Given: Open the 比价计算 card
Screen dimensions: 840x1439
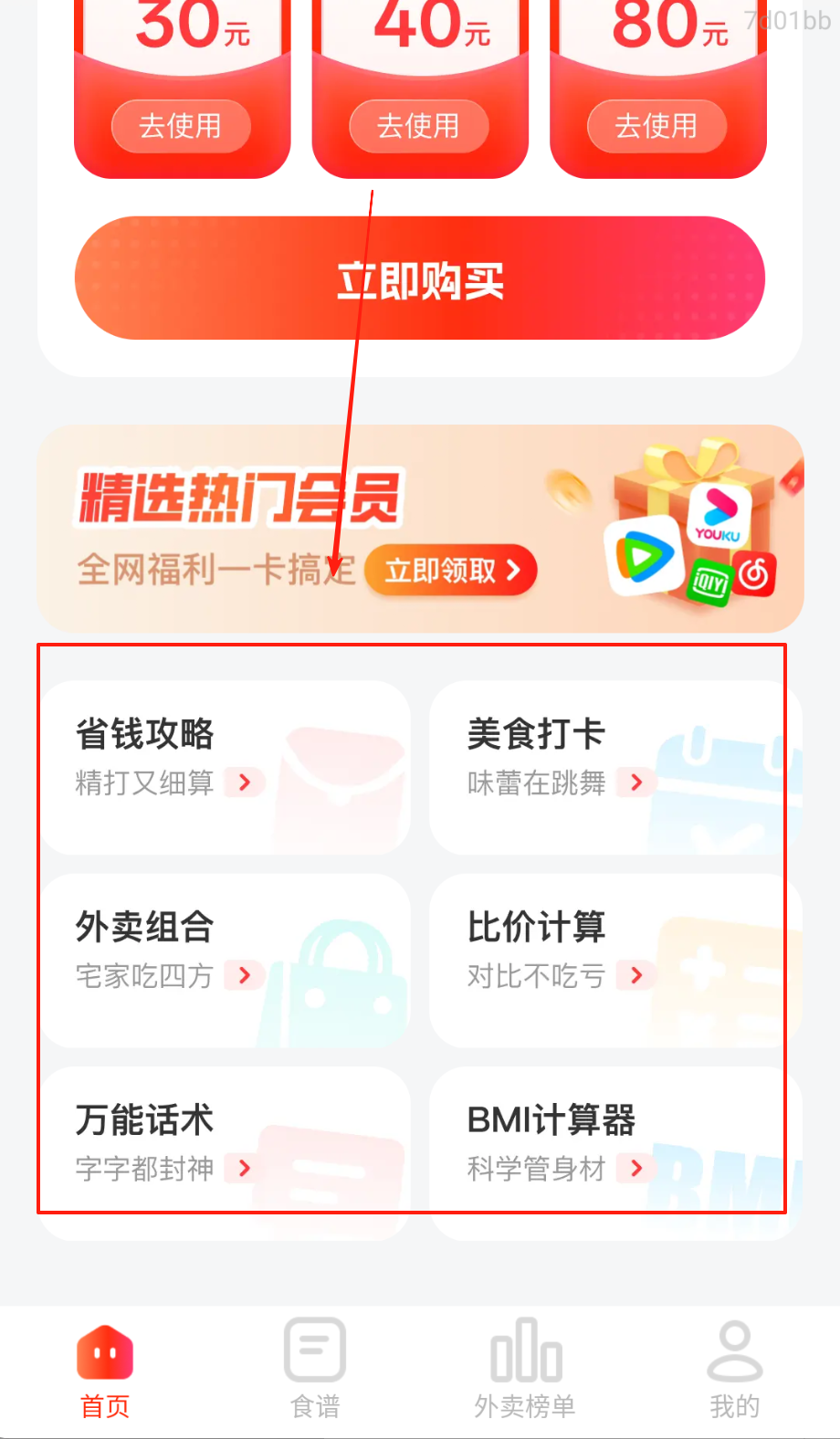Looking at the screenshot, I should (x=614, y=959).
